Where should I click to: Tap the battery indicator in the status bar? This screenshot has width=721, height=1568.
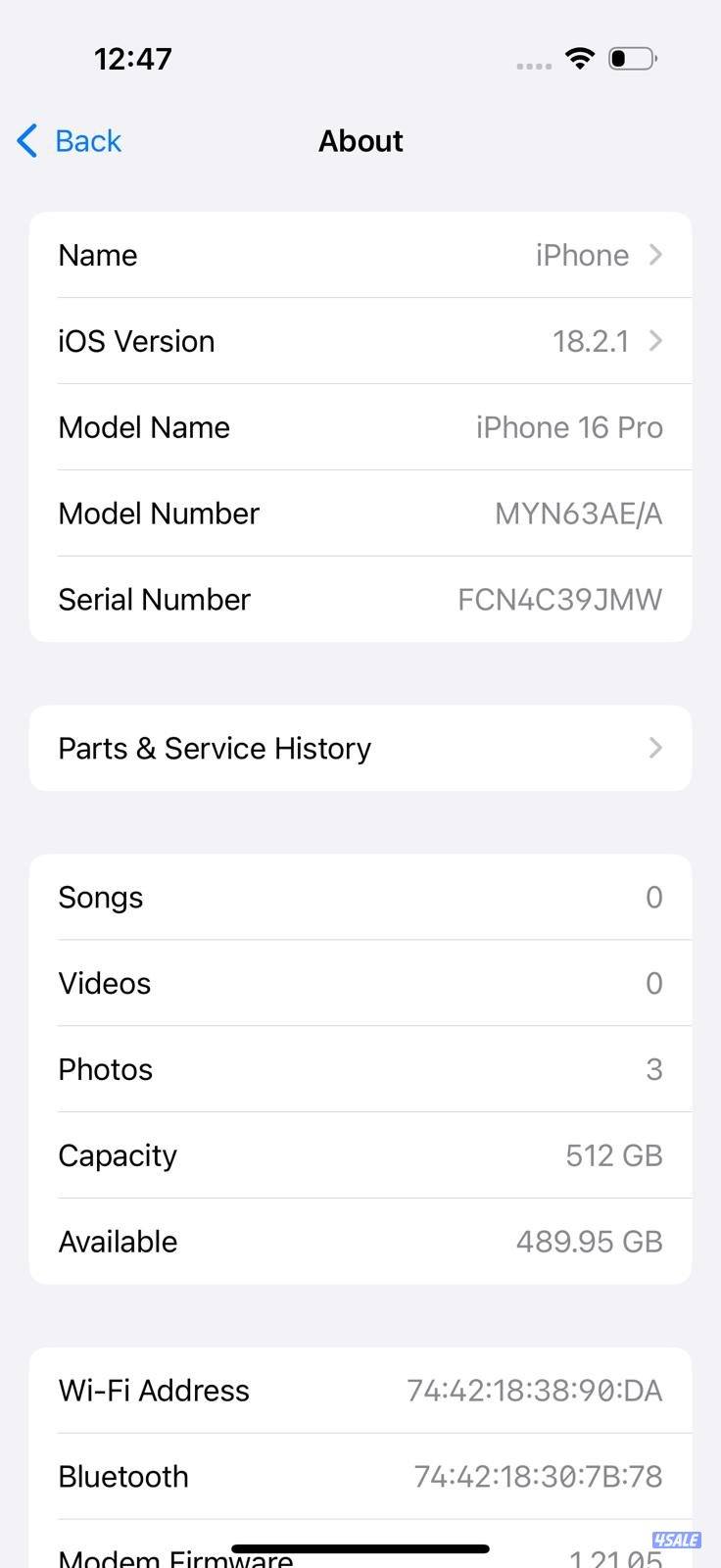pyautogui.click(x=633, y=58)
